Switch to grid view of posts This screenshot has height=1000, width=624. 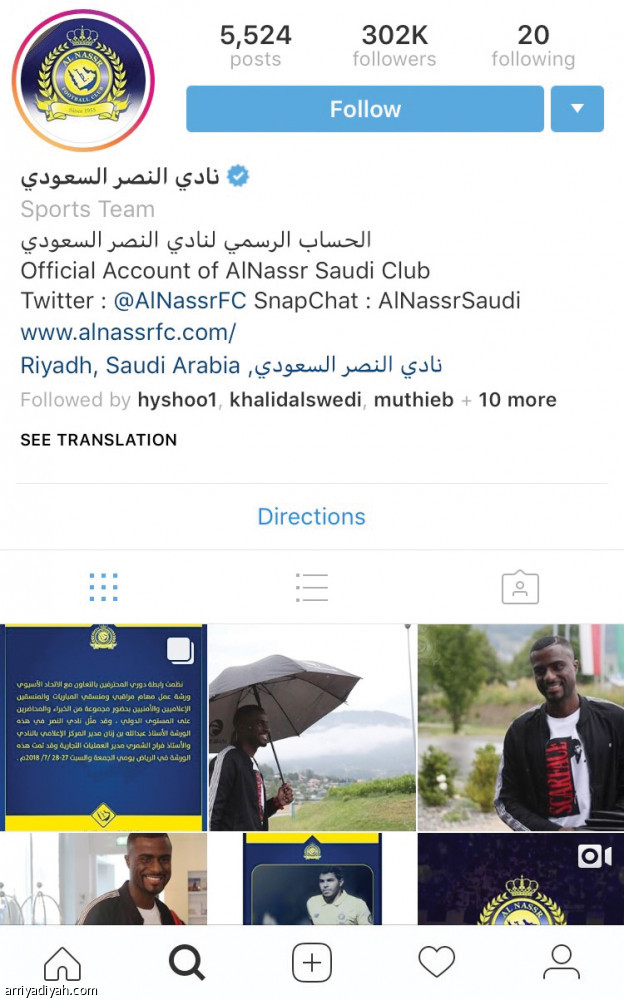(103, 587)
